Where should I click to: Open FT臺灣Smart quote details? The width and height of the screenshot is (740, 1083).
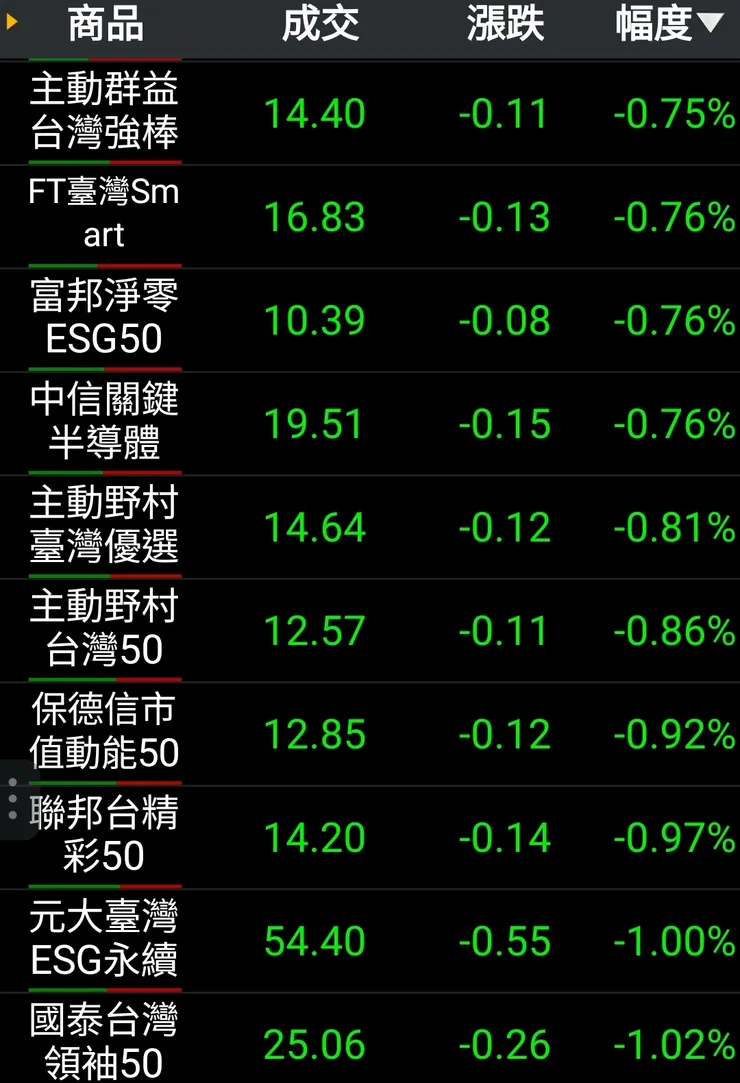click(105, 215)
